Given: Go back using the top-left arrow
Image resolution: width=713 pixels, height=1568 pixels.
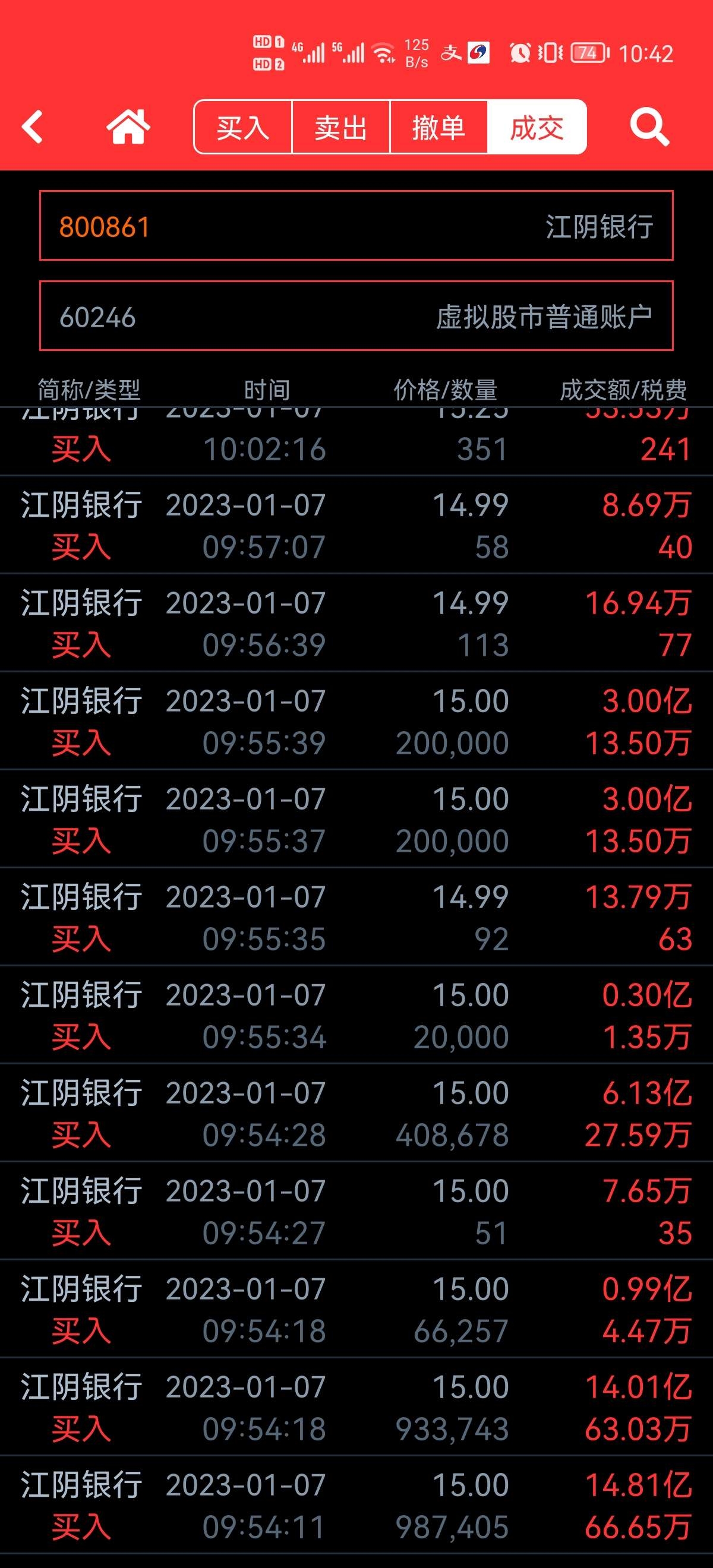Looking at the screenshot, I should pos(32,127).
